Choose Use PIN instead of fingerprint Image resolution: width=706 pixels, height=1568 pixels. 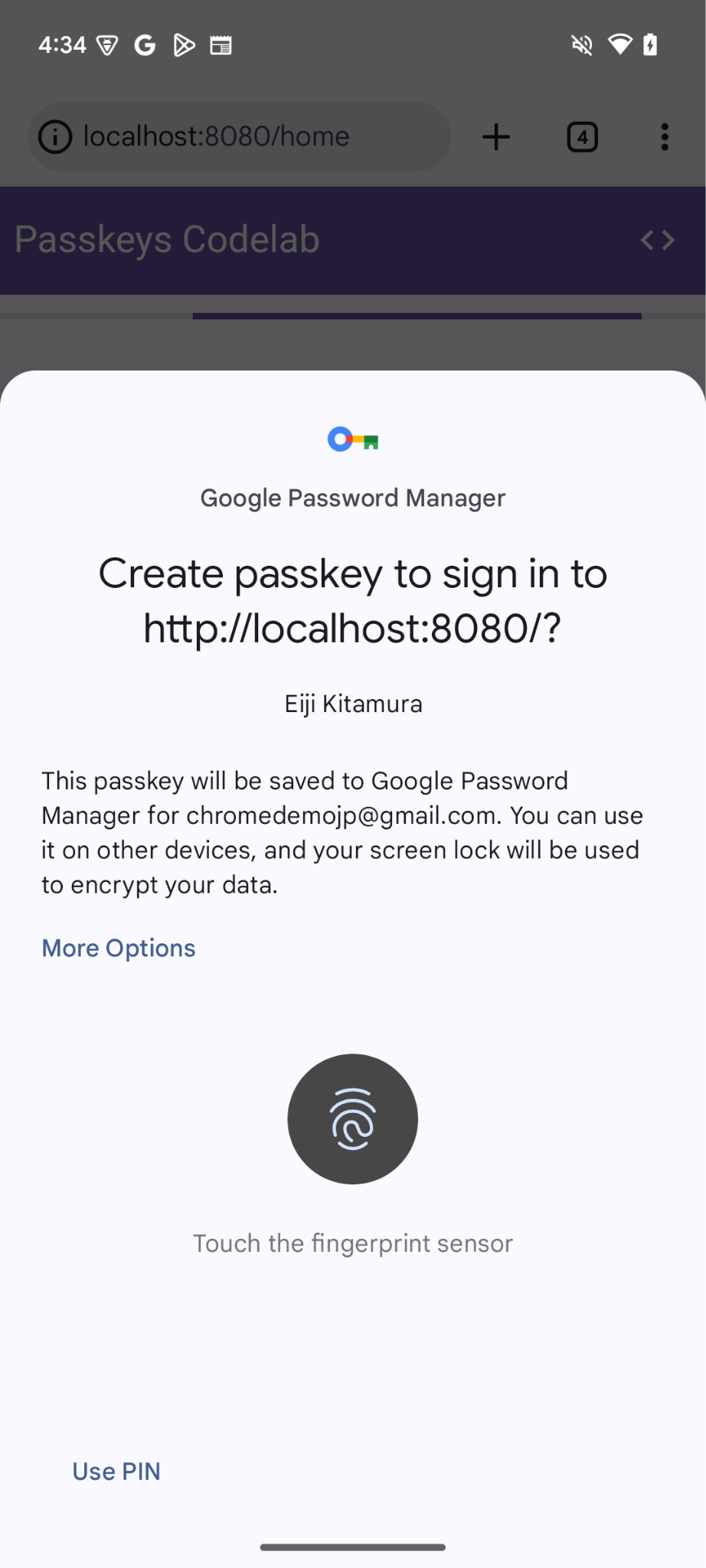pos(116,1471)
